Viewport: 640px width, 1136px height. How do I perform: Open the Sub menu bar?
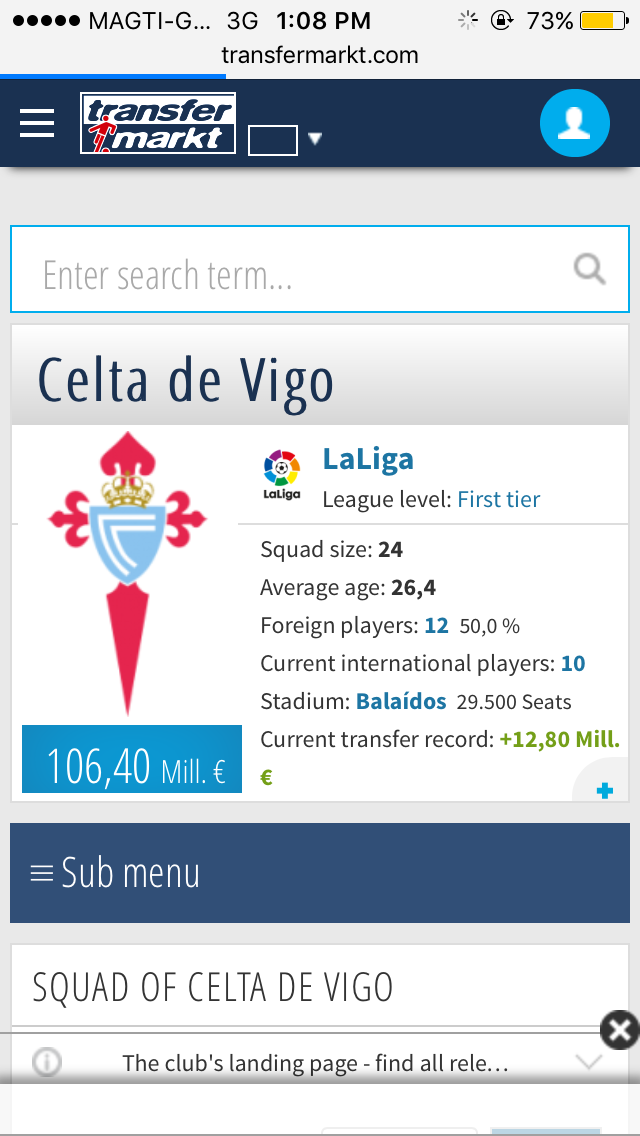[319, 873]
